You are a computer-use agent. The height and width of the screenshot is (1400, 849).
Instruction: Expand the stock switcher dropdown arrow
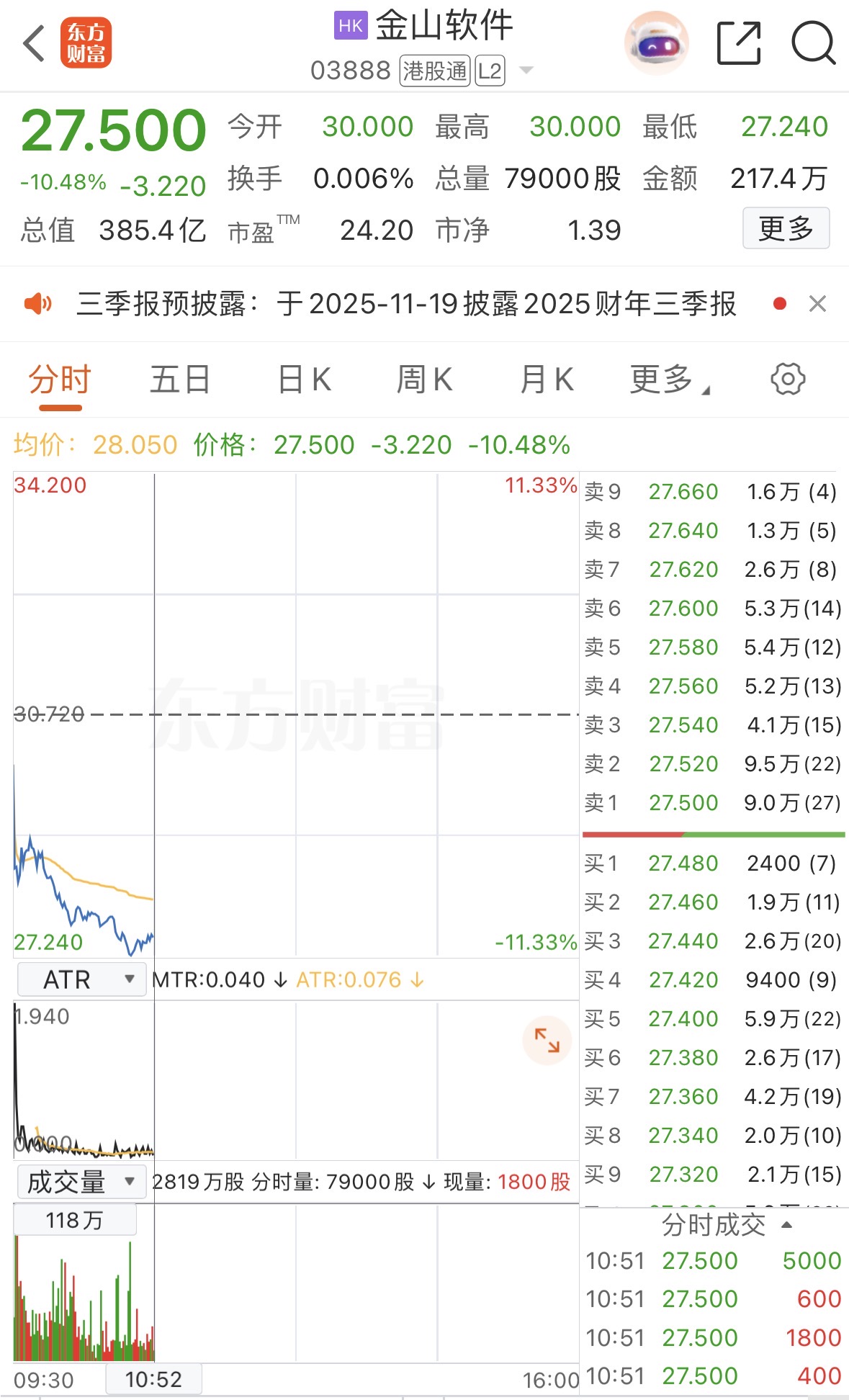(526, 71)
